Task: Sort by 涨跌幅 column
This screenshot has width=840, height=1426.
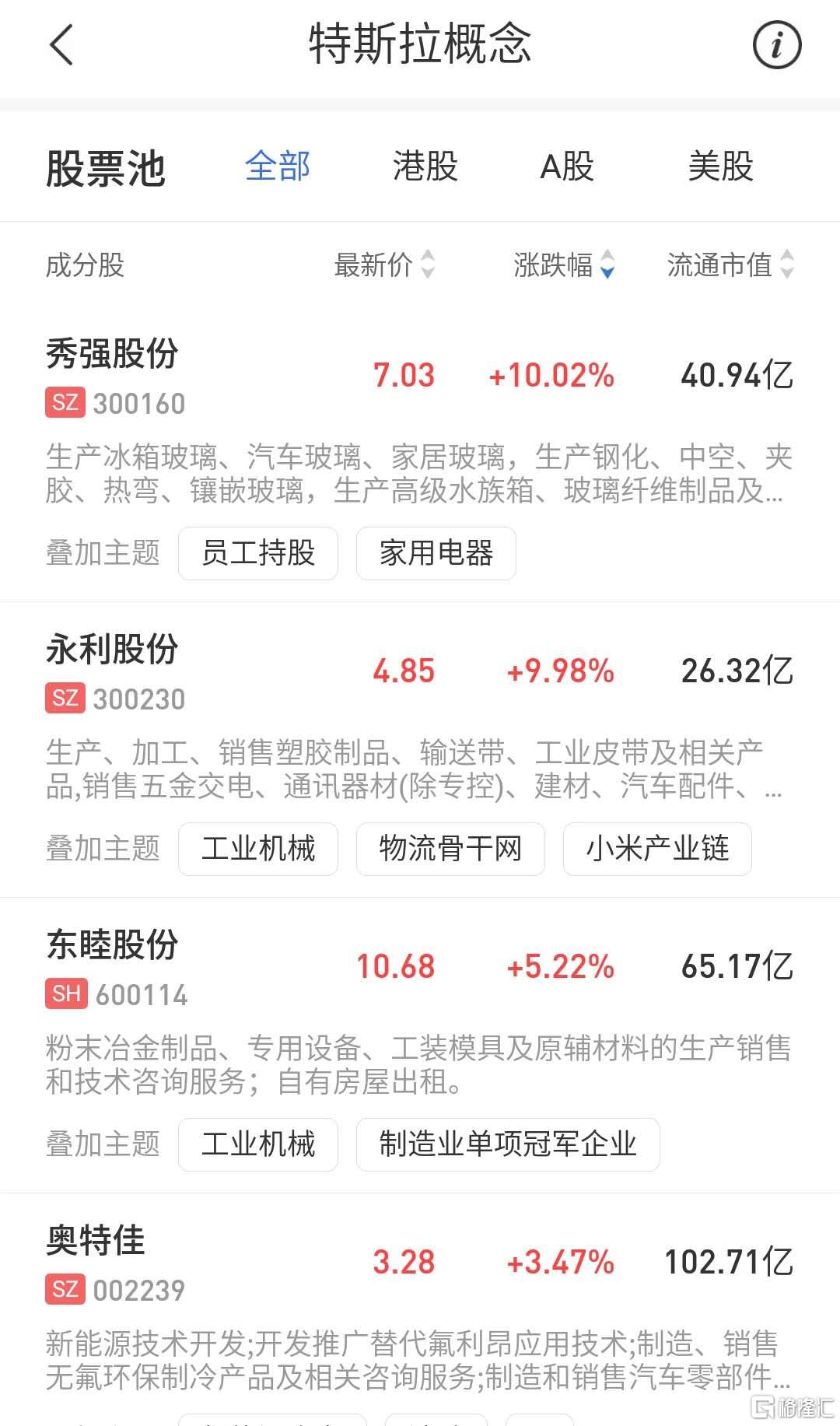Action: [565, 265]
